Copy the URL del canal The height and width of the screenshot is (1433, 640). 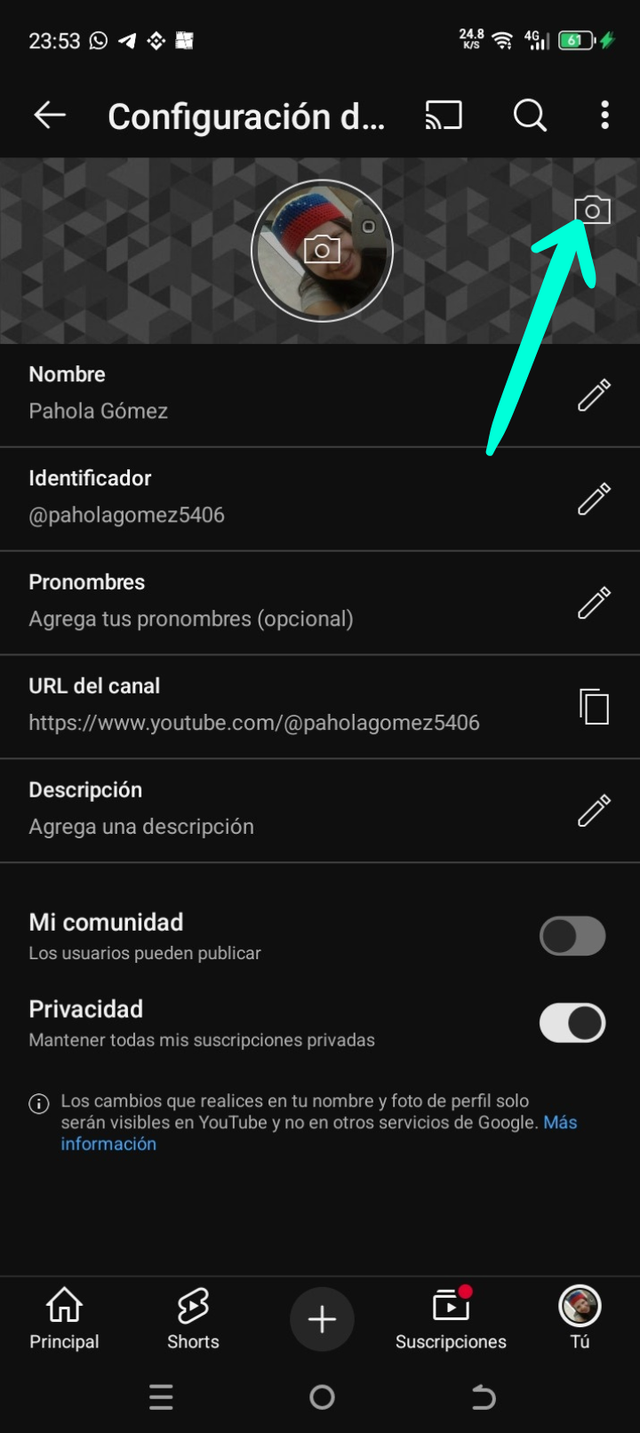click(x=594, y=706)
